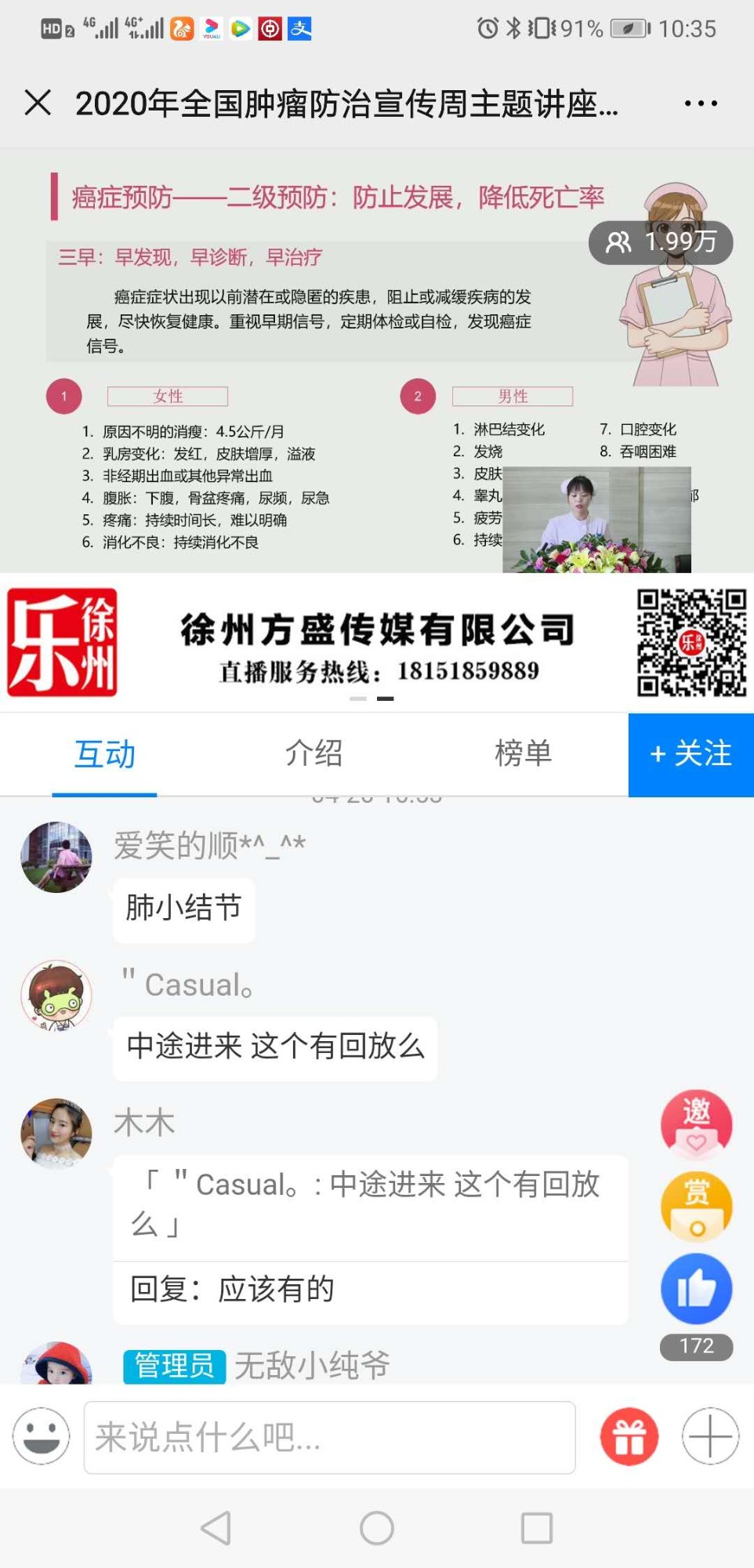Open the plus more-options button

tap(710, 1436)
